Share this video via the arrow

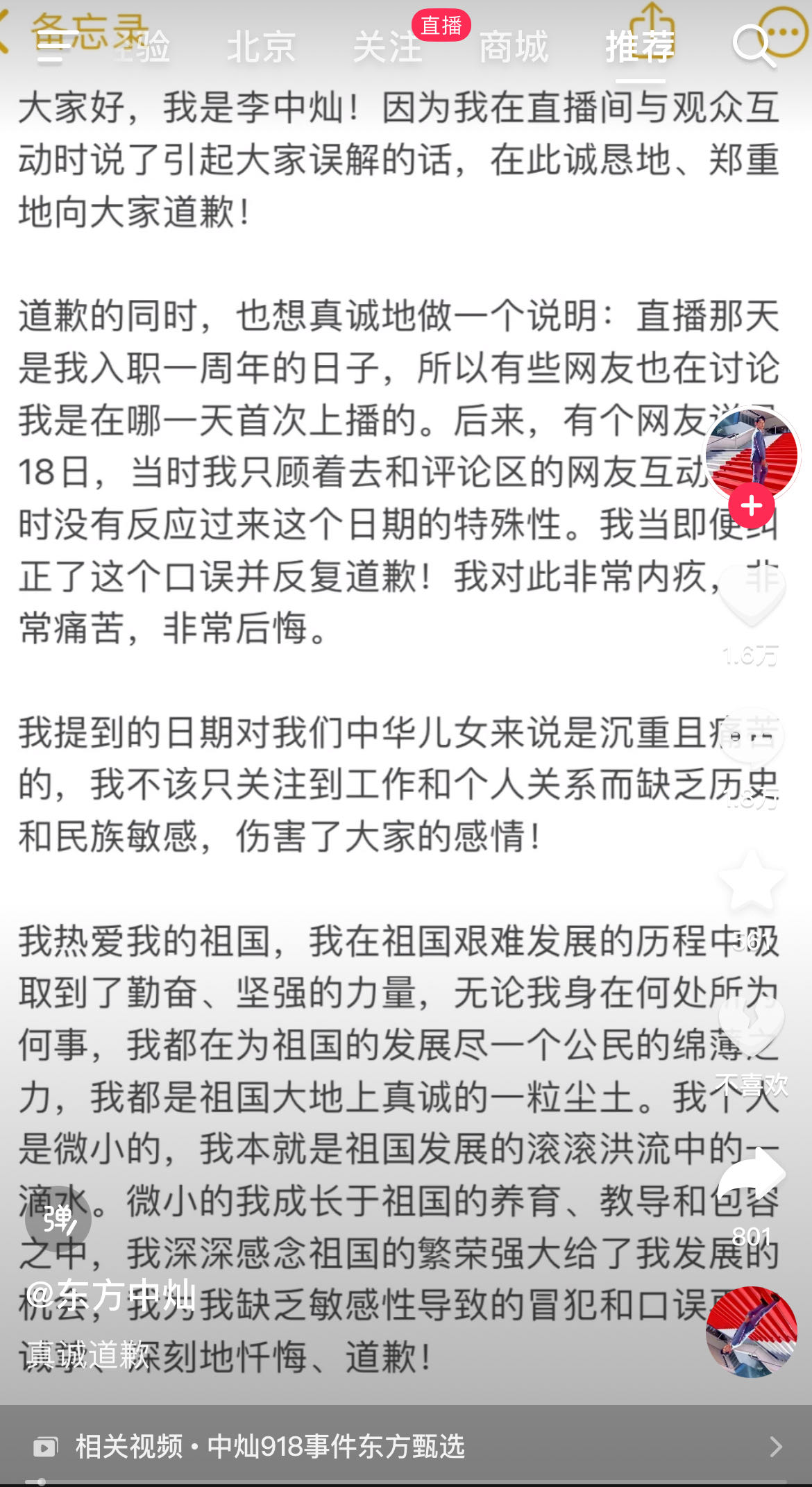752,1175
